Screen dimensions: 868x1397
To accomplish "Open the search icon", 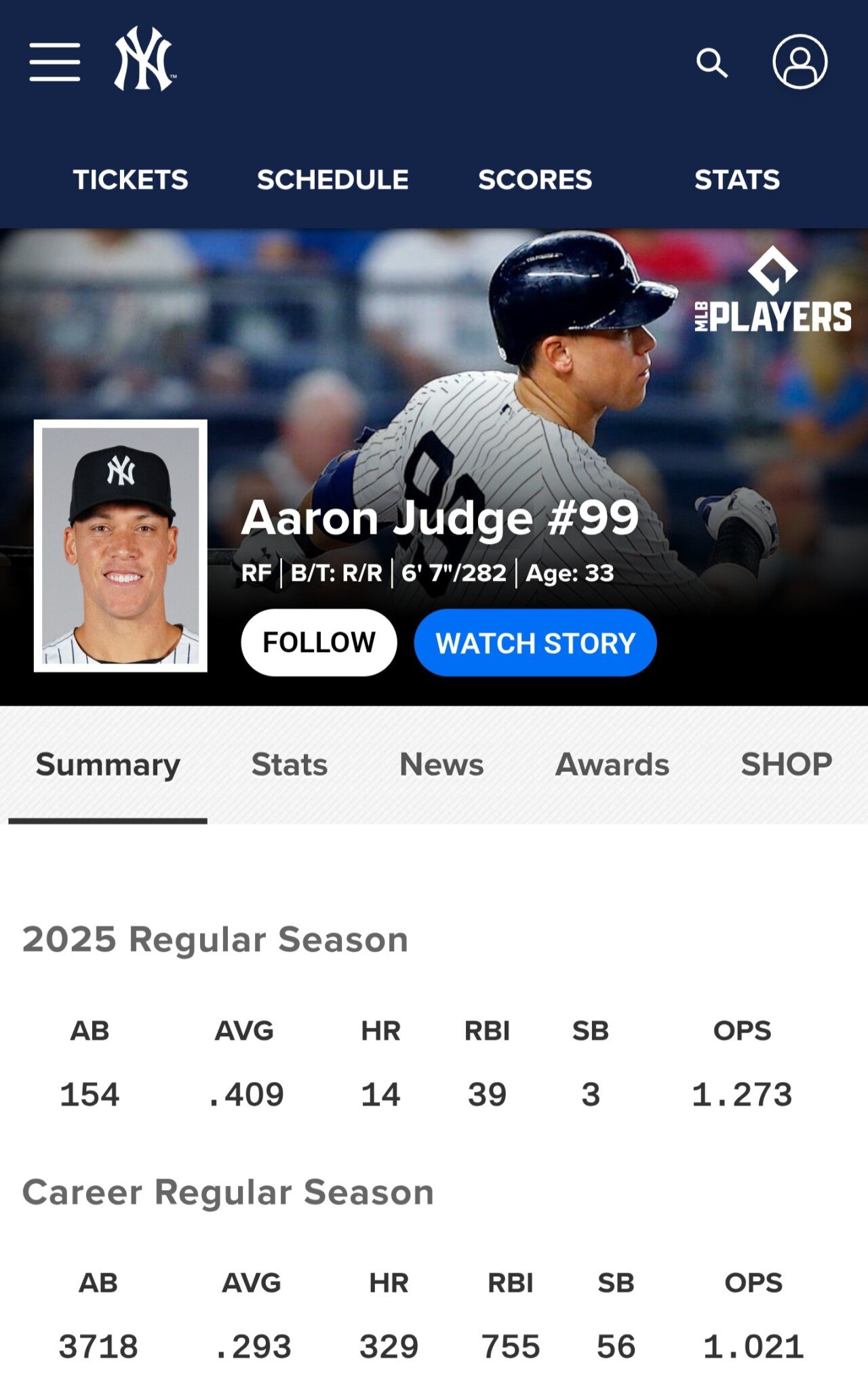I will click(x=711, y=63).
